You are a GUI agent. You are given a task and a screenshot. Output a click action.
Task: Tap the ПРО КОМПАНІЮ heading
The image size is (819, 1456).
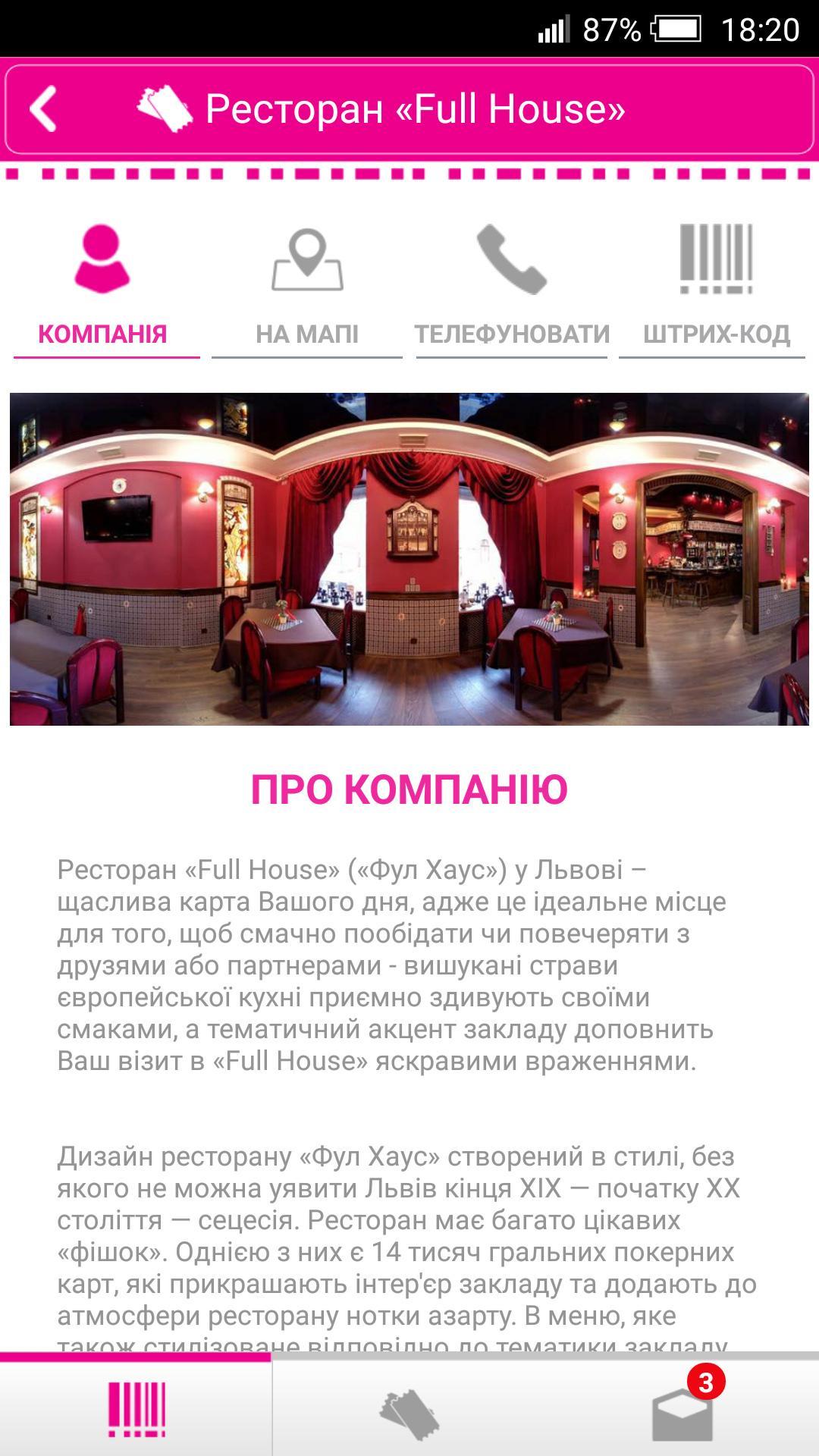tap(409, 791)
